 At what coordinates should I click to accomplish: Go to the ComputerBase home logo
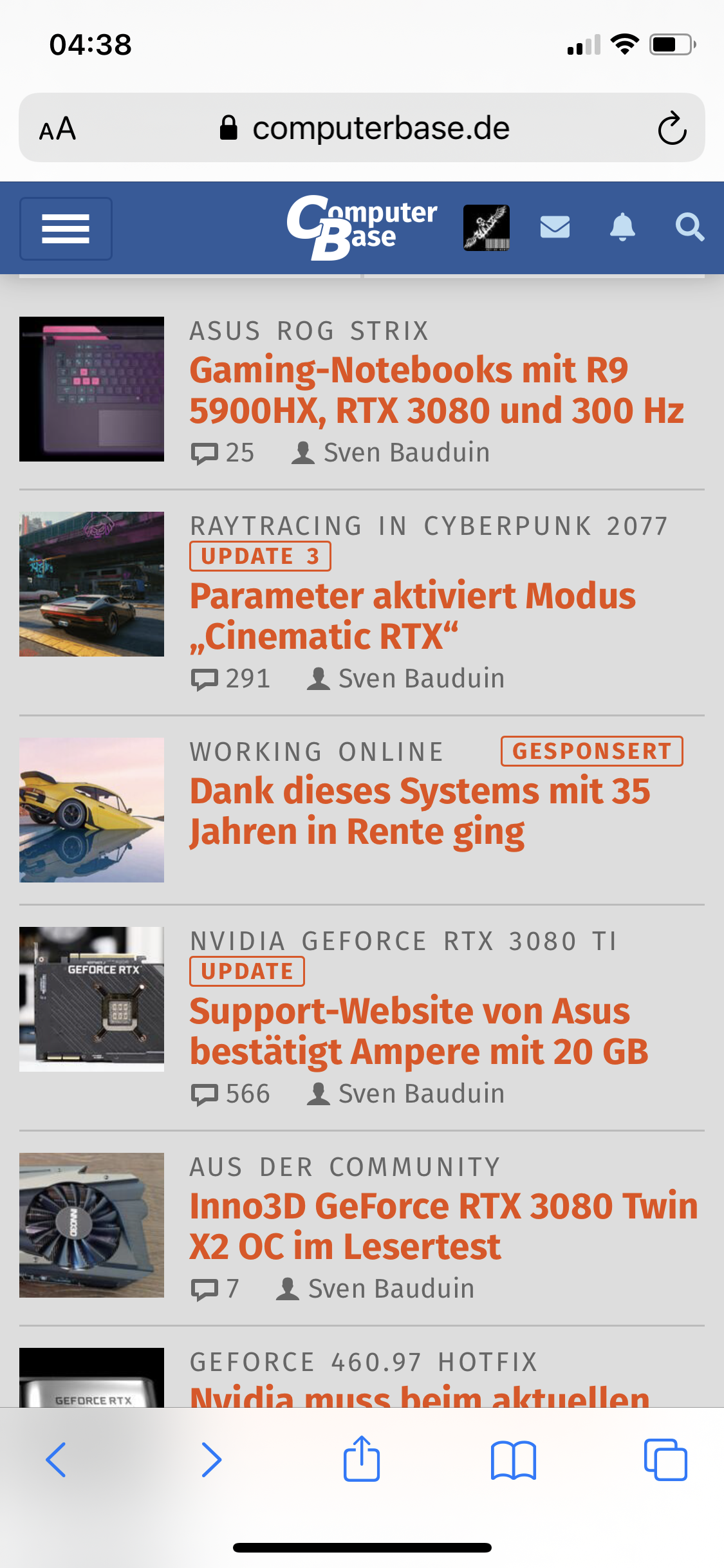pos(362,227)
